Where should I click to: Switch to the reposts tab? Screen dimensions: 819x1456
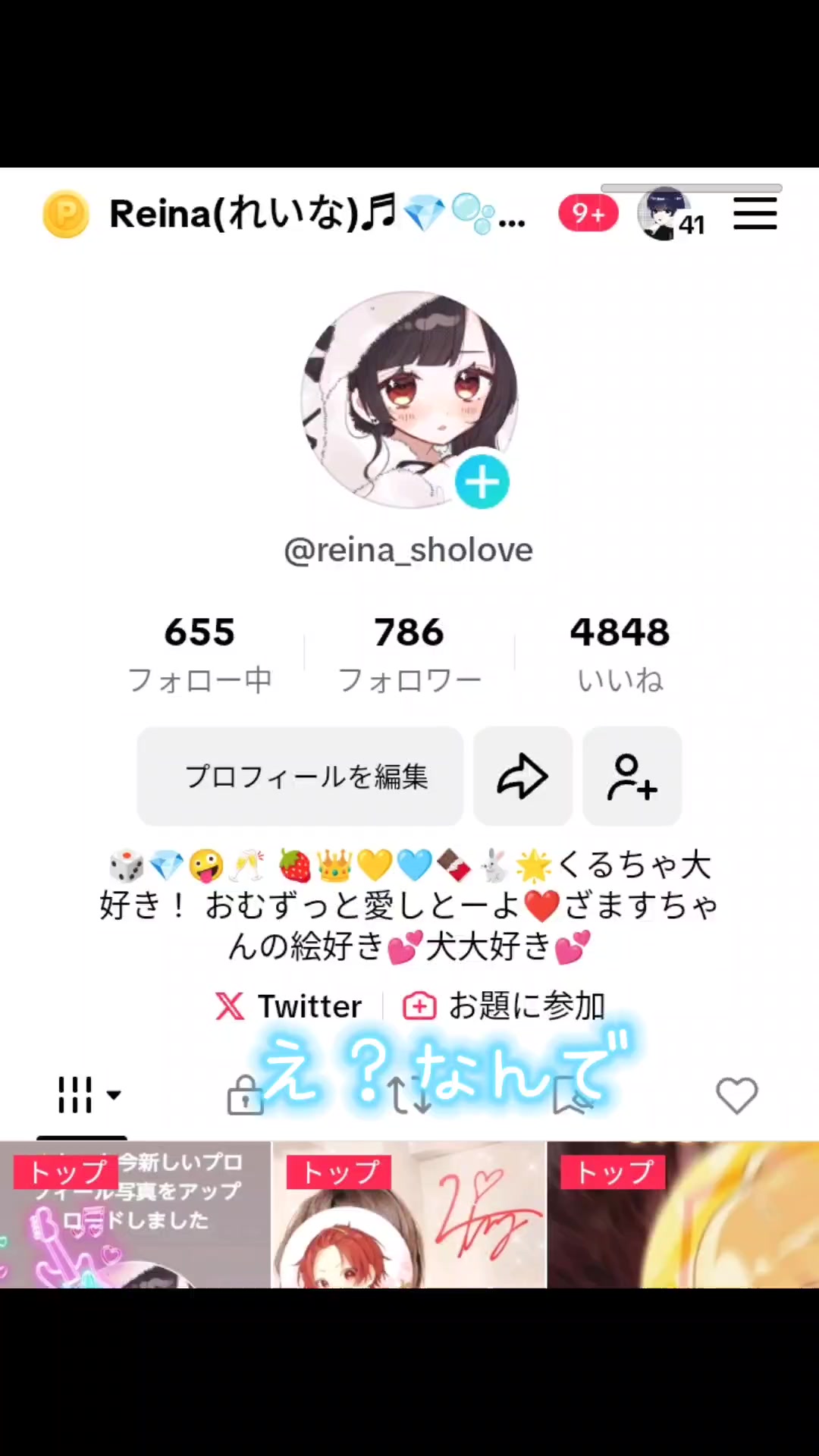pos(409,1096)
